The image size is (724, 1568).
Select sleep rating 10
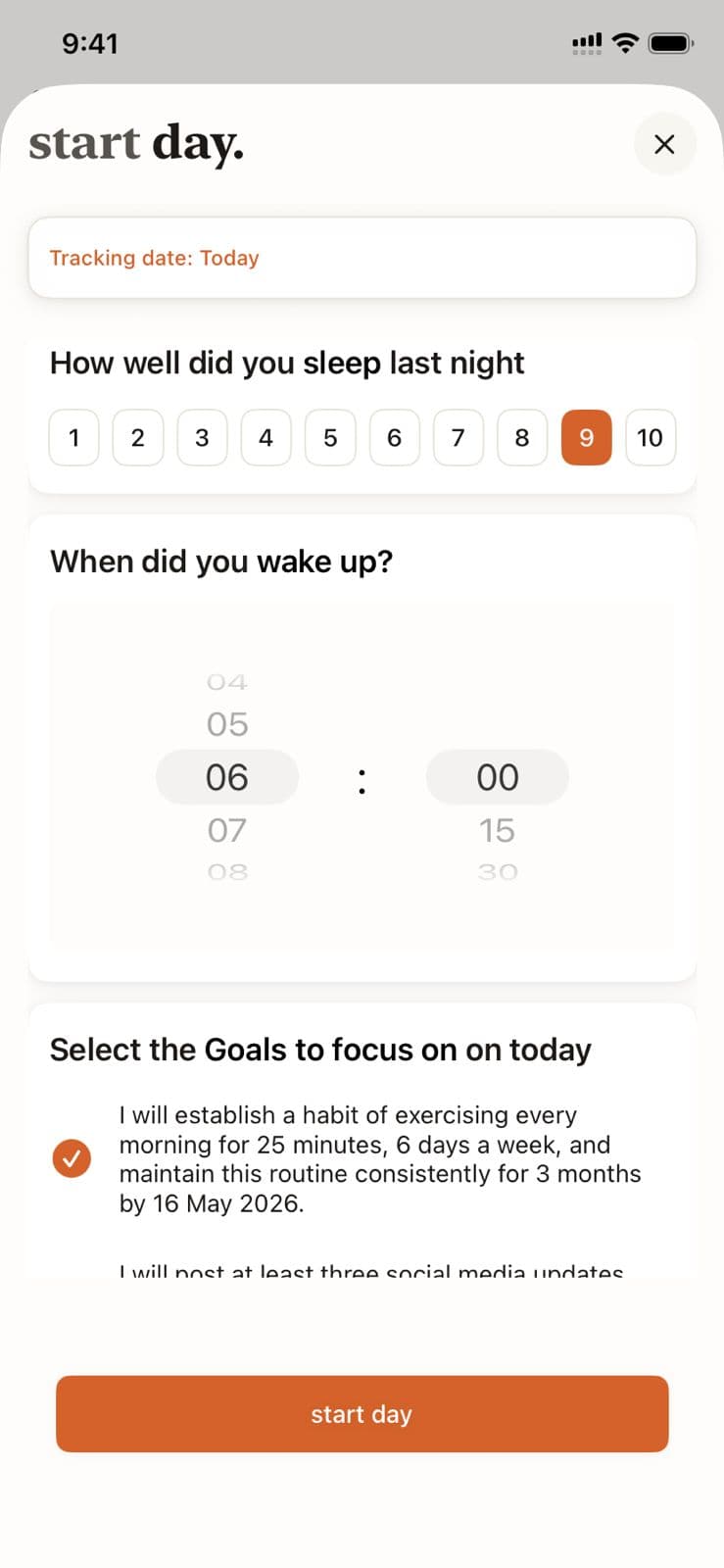coord(650,438)
